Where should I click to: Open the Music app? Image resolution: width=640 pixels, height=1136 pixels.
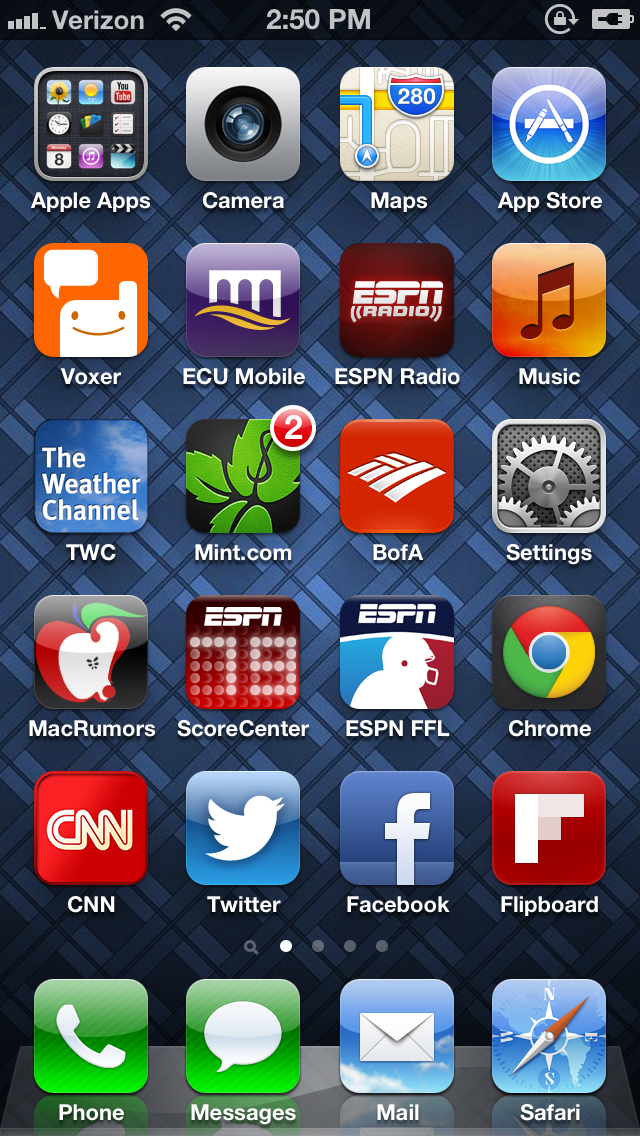549,300
